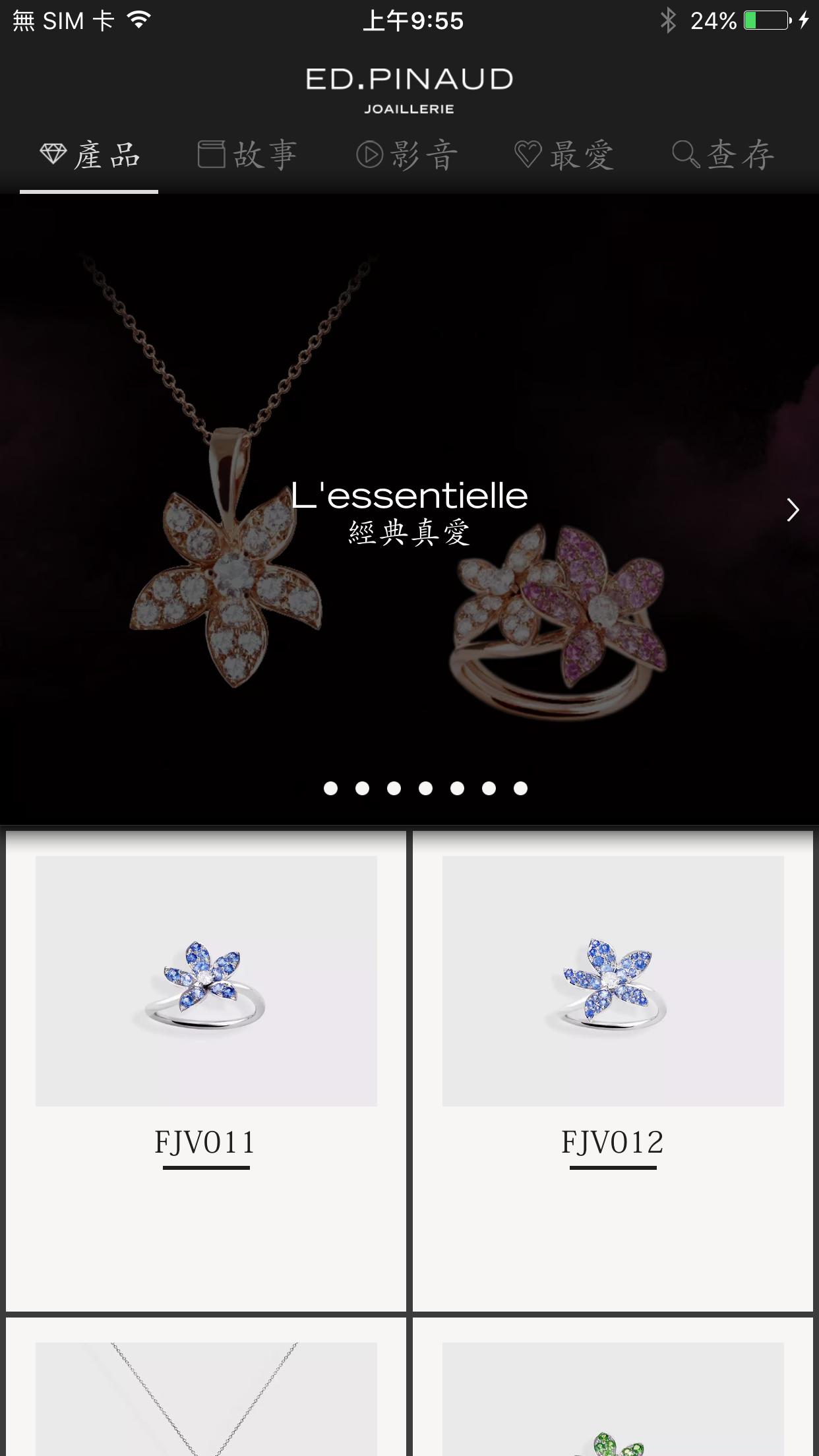Image resolution: width=819 pixels, height=1456 pixels.
Task: Select the 產品 tab
Action: point(89,156)
